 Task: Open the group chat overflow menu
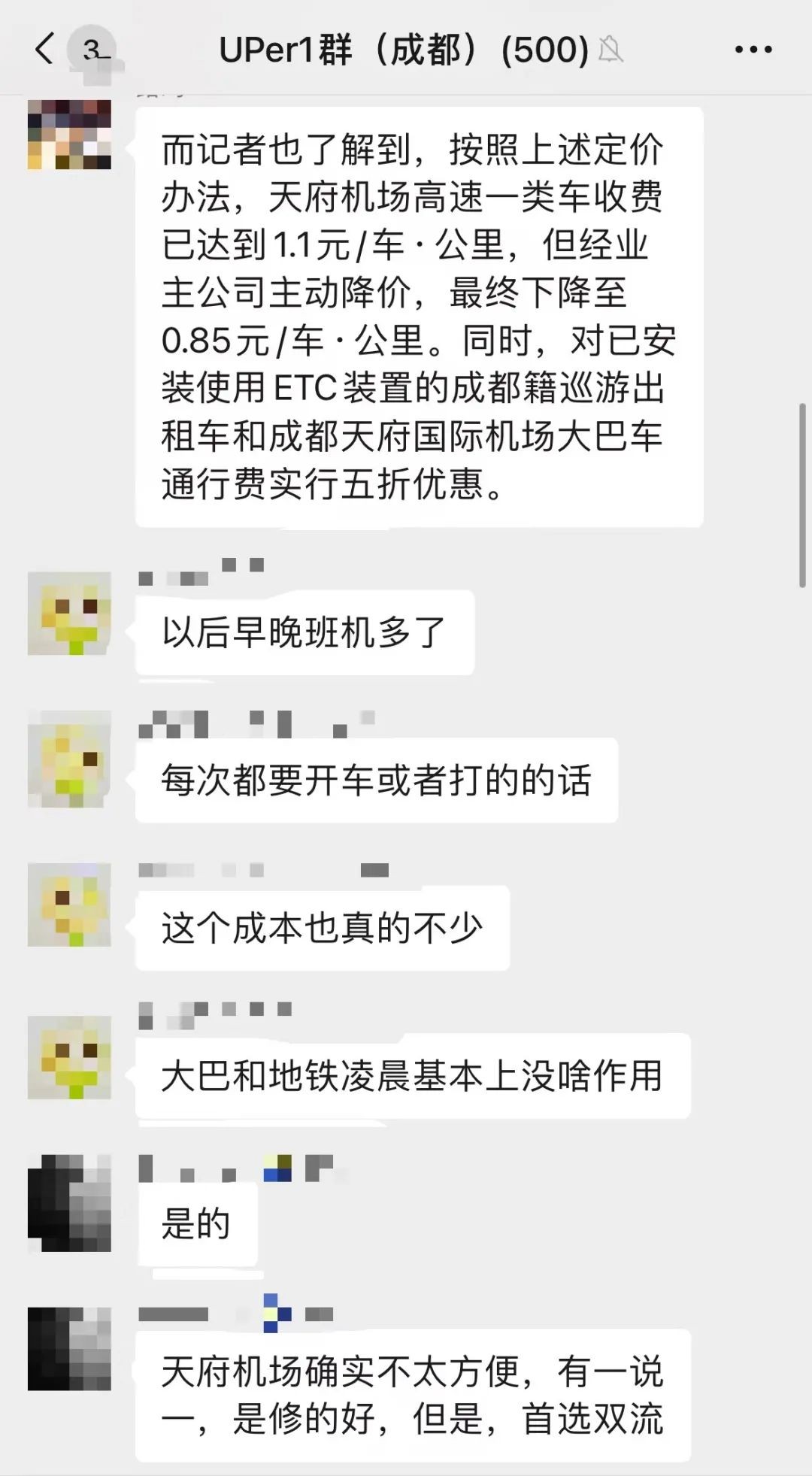753,50
